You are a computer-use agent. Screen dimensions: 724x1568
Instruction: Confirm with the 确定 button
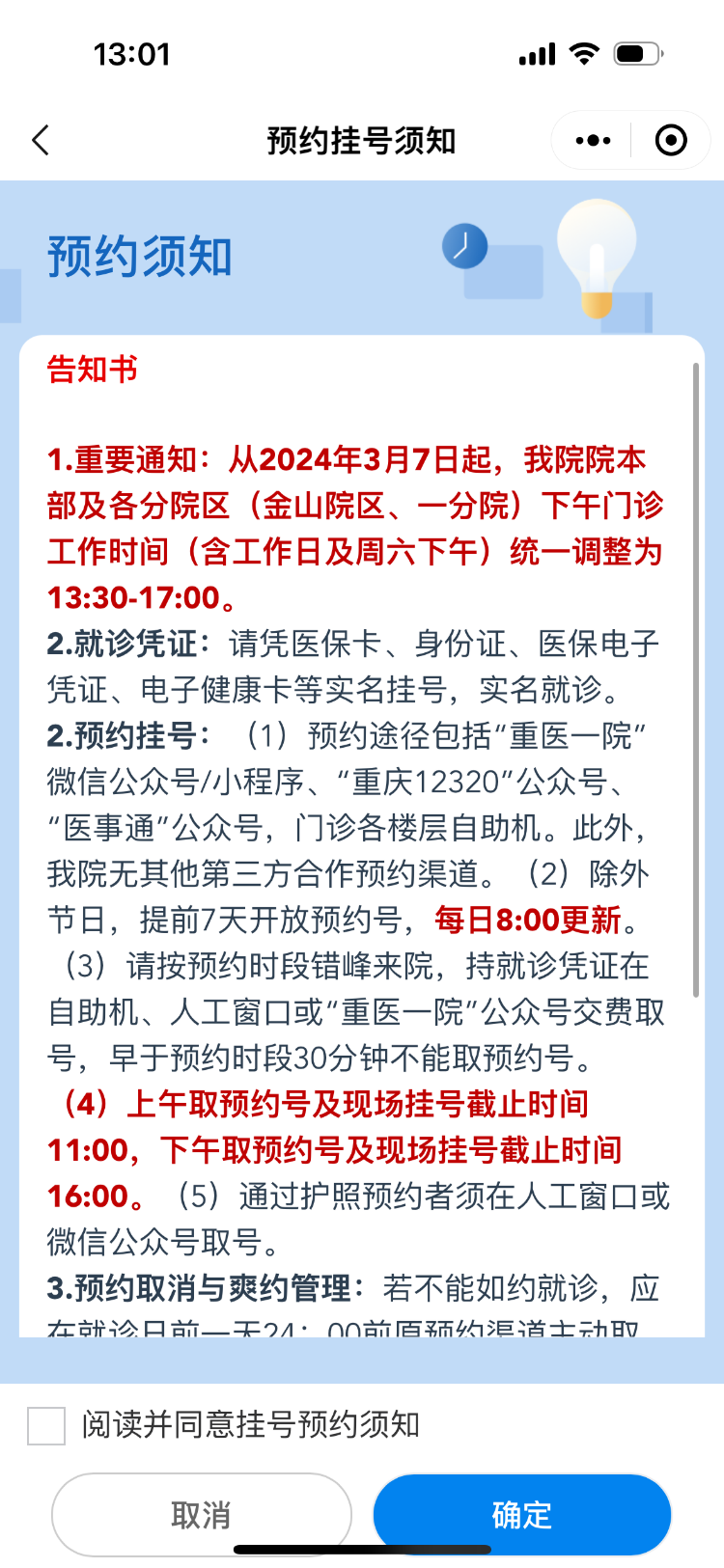[x=521, y=1514]
